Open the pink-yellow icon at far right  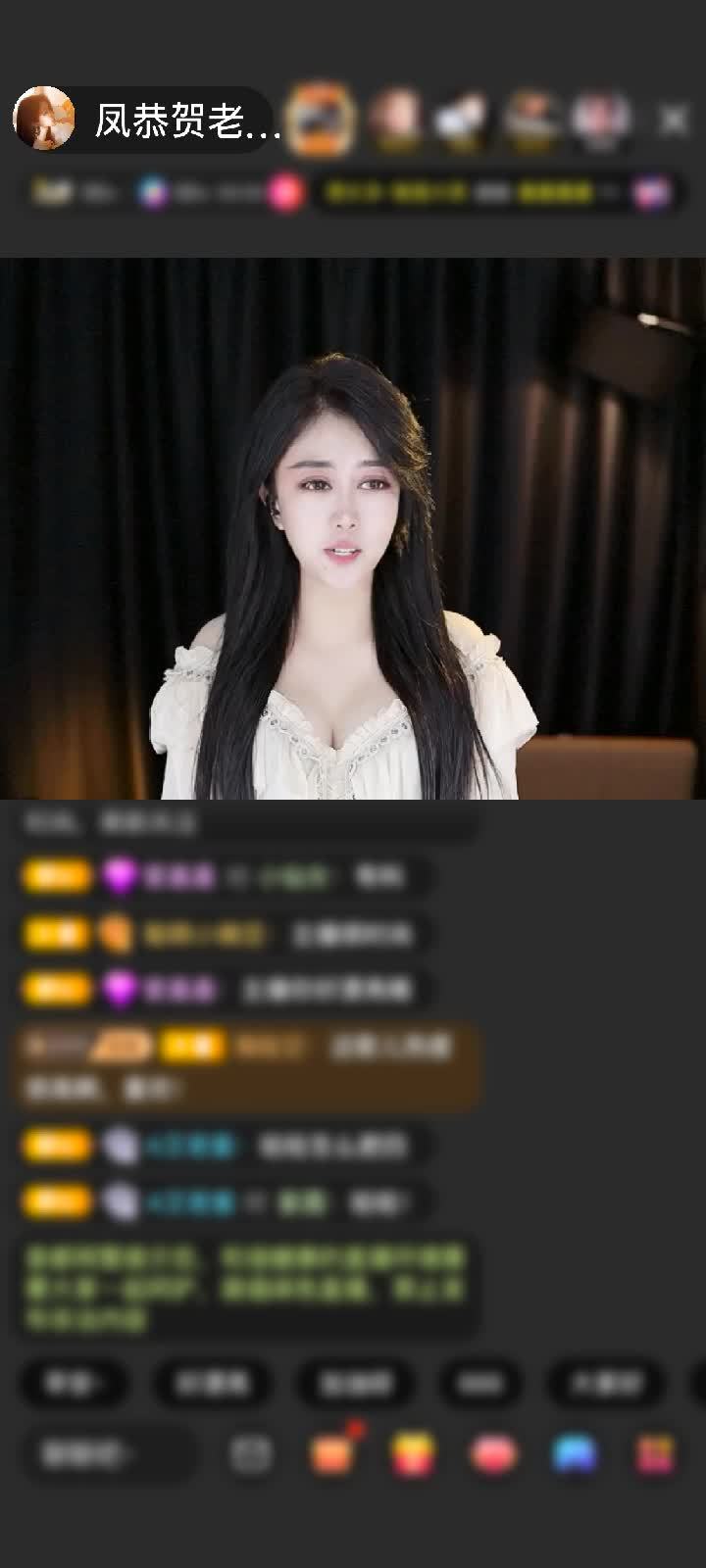coord(655,1453)
